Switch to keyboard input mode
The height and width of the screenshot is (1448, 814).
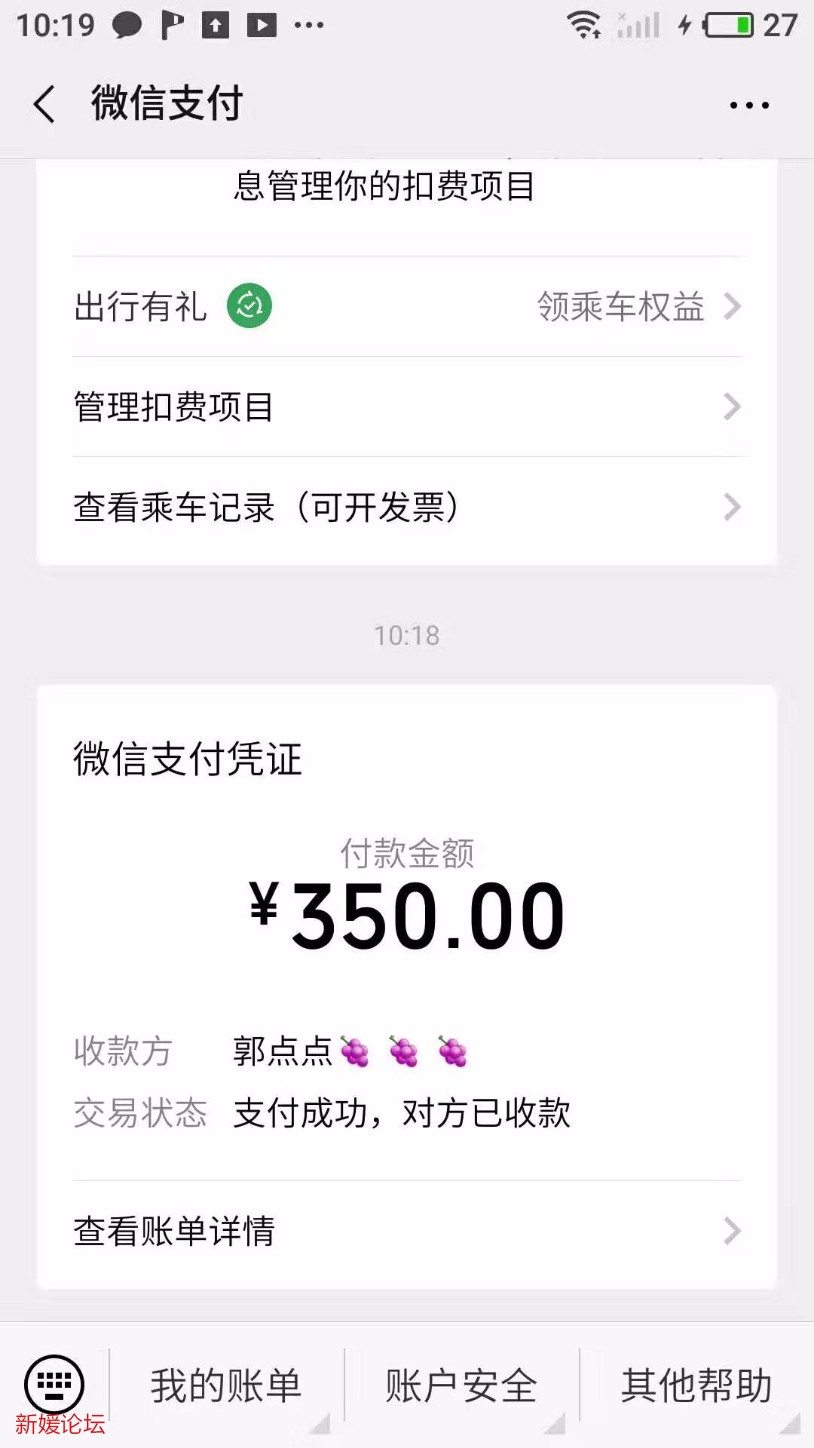[54, 1384]
